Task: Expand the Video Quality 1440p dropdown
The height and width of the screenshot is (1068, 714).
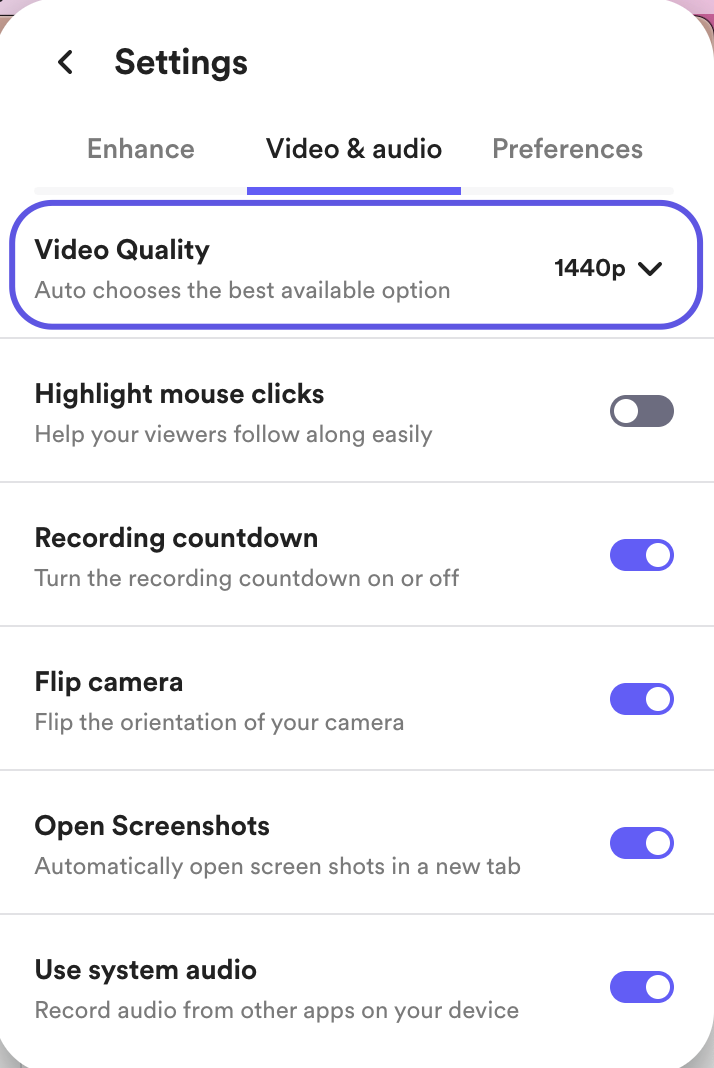Action: point(608,268)
